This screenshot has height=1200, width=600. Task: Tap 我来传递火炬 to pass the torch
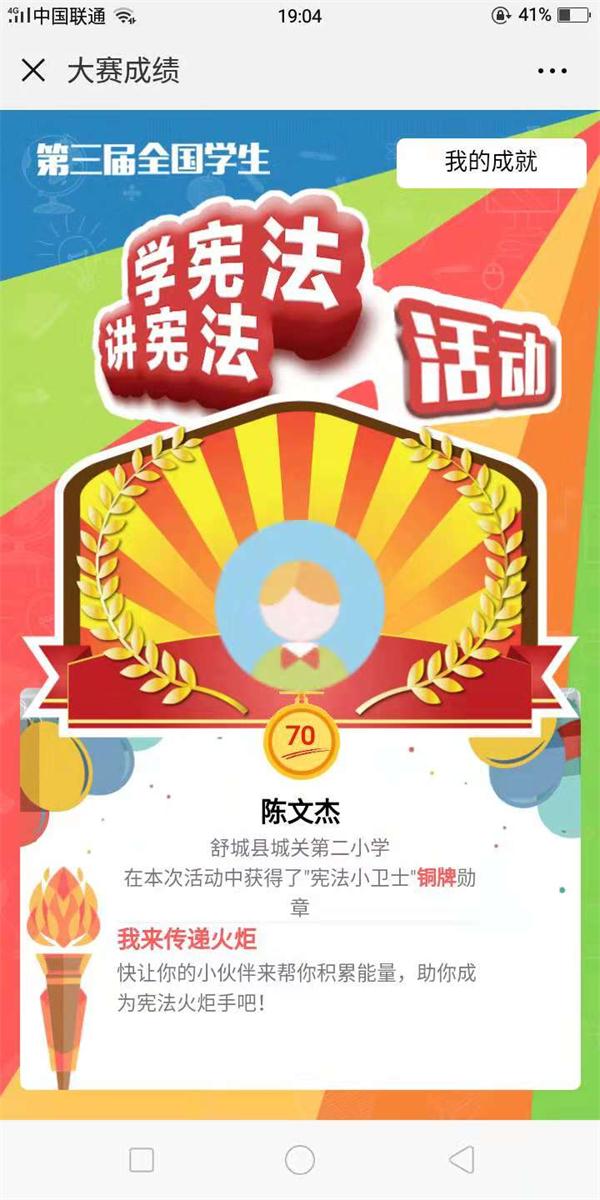pos(188,939)
